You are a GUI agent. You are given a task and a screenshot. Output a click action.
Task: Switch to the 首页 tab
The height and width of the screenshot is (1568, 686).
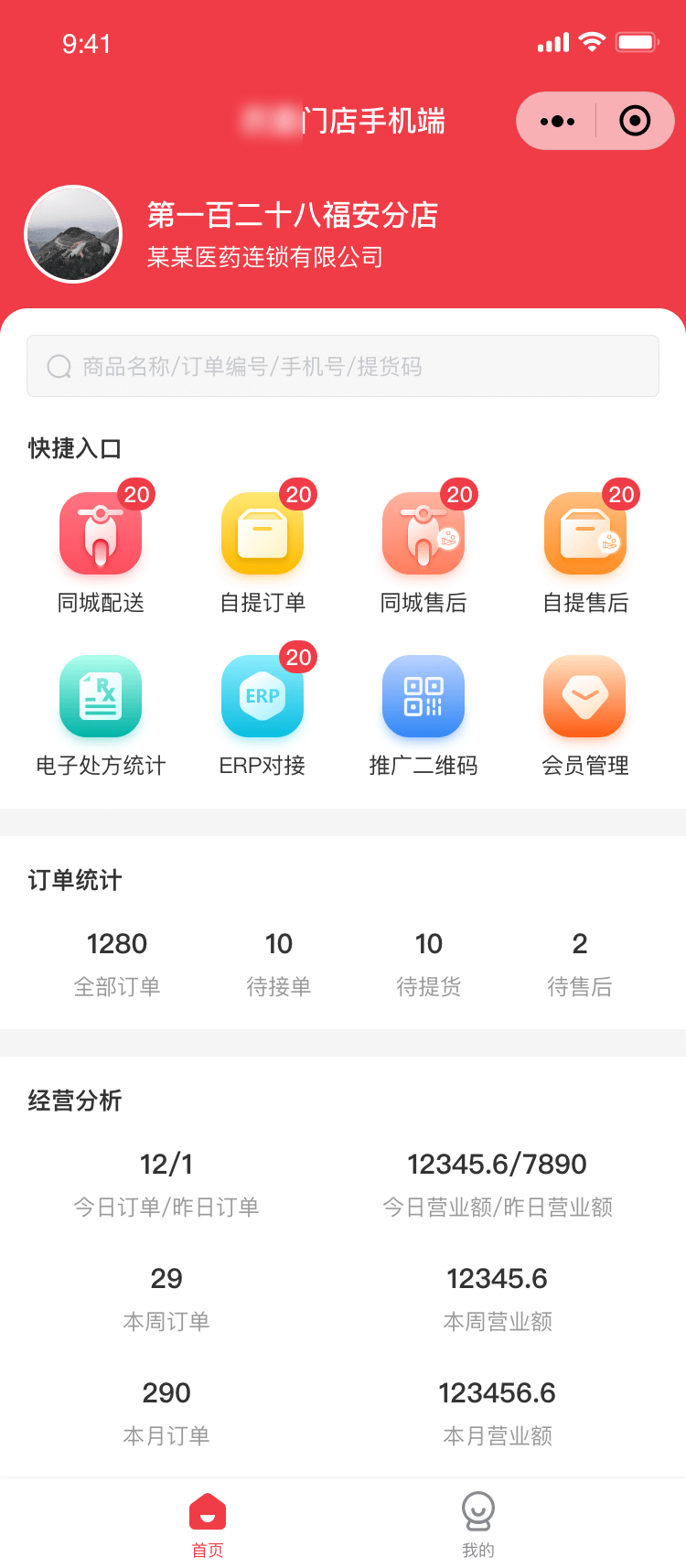click(x=208, y=1523)
